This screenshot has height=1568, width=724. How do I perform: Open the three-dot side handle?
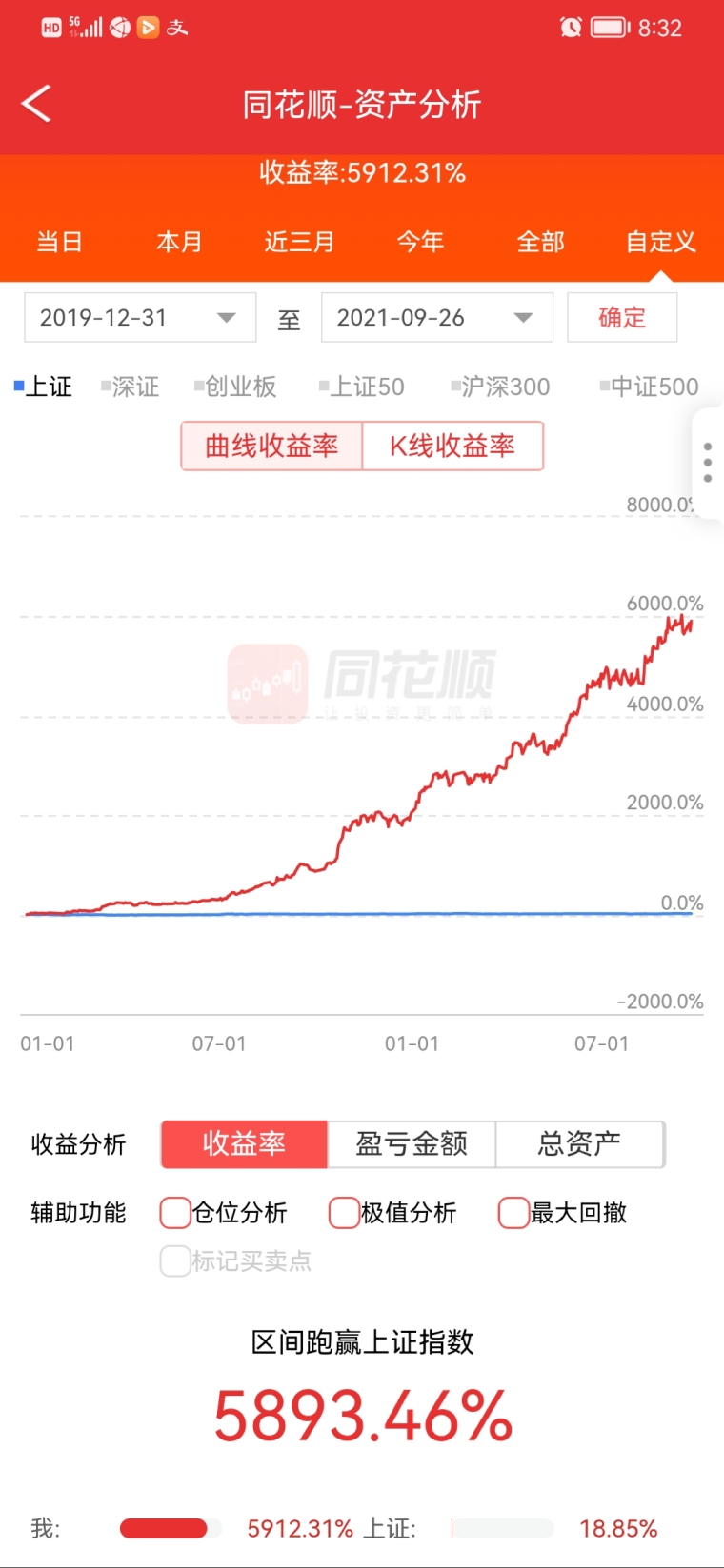pos(707,463)
